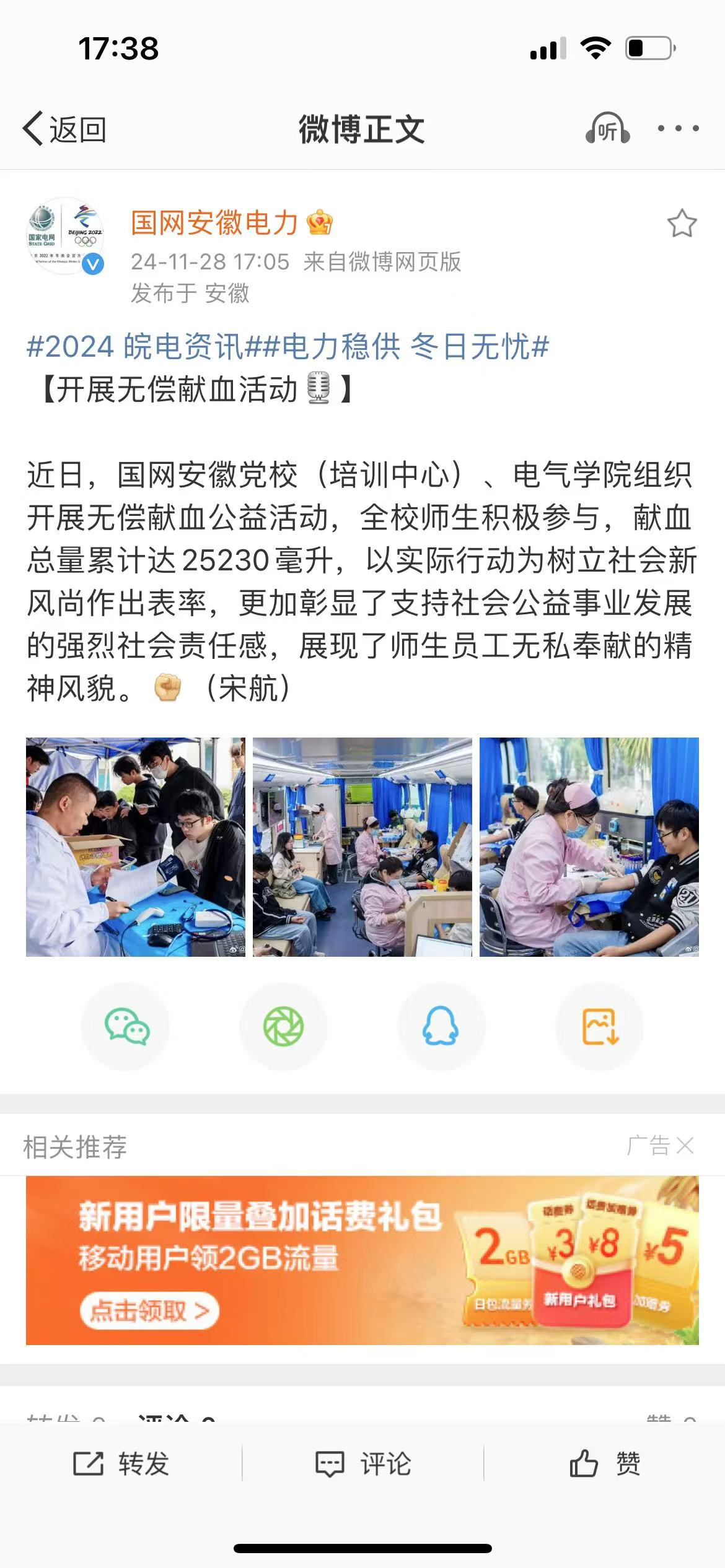Open the 国网安徽电力 profile avatar
This screenshot has width=725, height=1568.
[x=66, y=236]
